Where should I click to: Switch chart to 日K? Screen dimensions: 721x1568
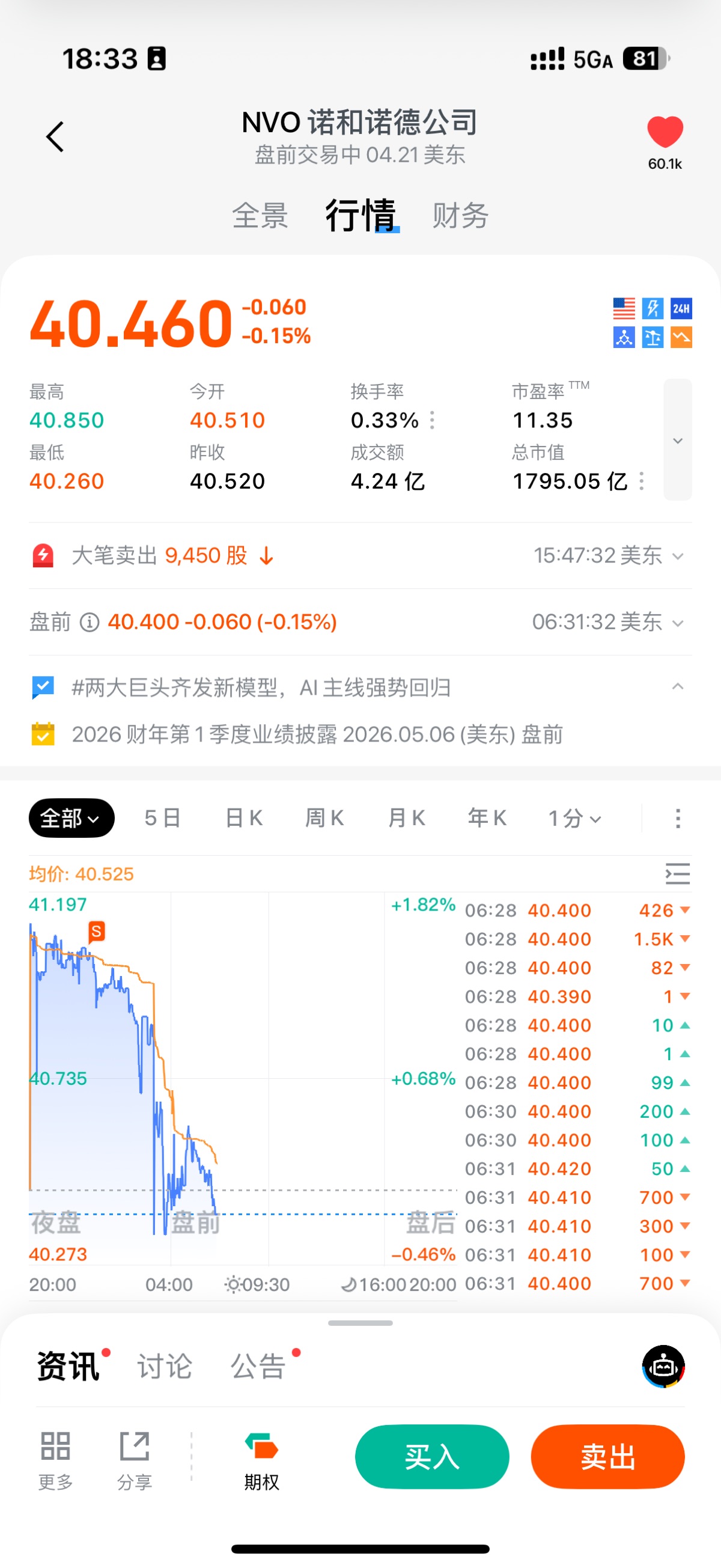pos(243,818)
